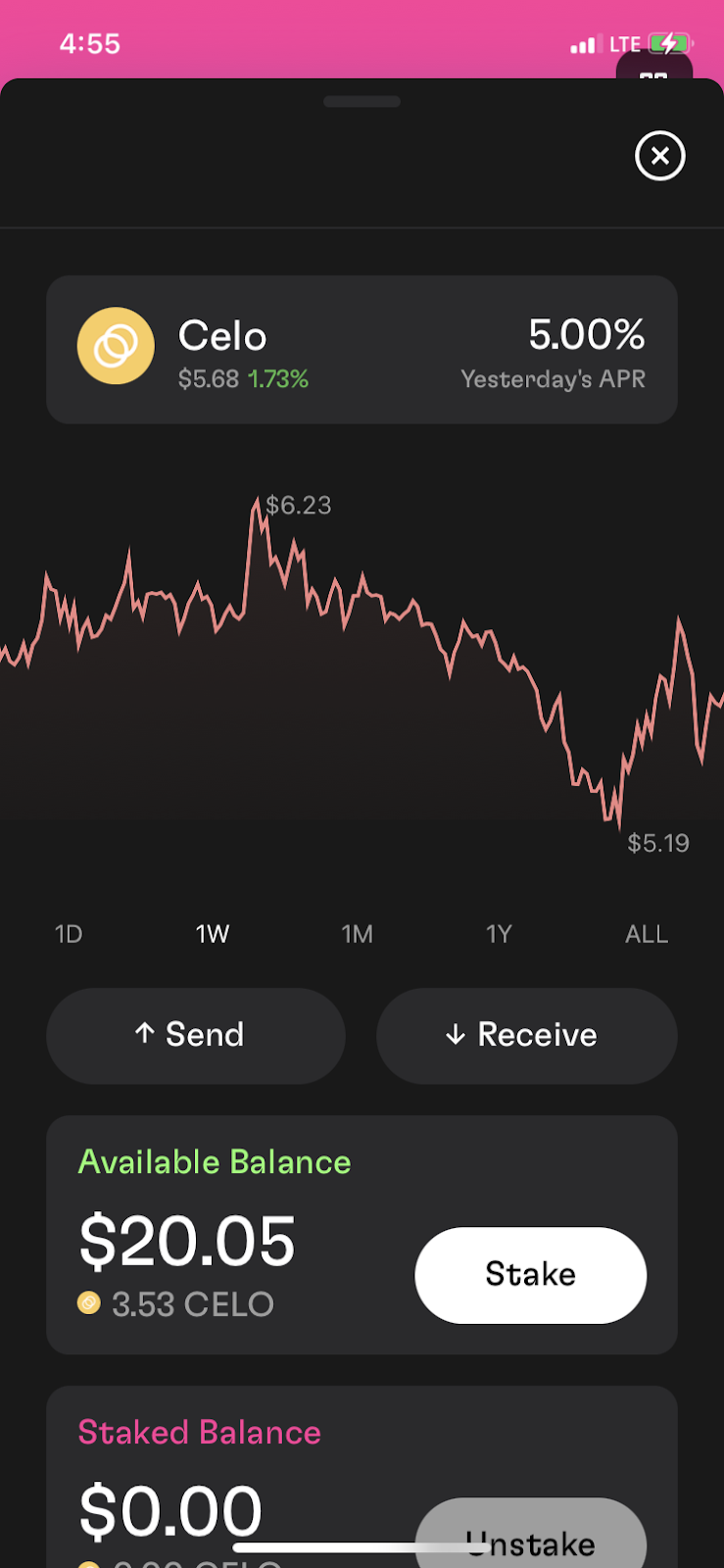Viewport: 724px width, 1568px height.
Task: Switch to the 1Y chart view
Action: pos(499,934)
